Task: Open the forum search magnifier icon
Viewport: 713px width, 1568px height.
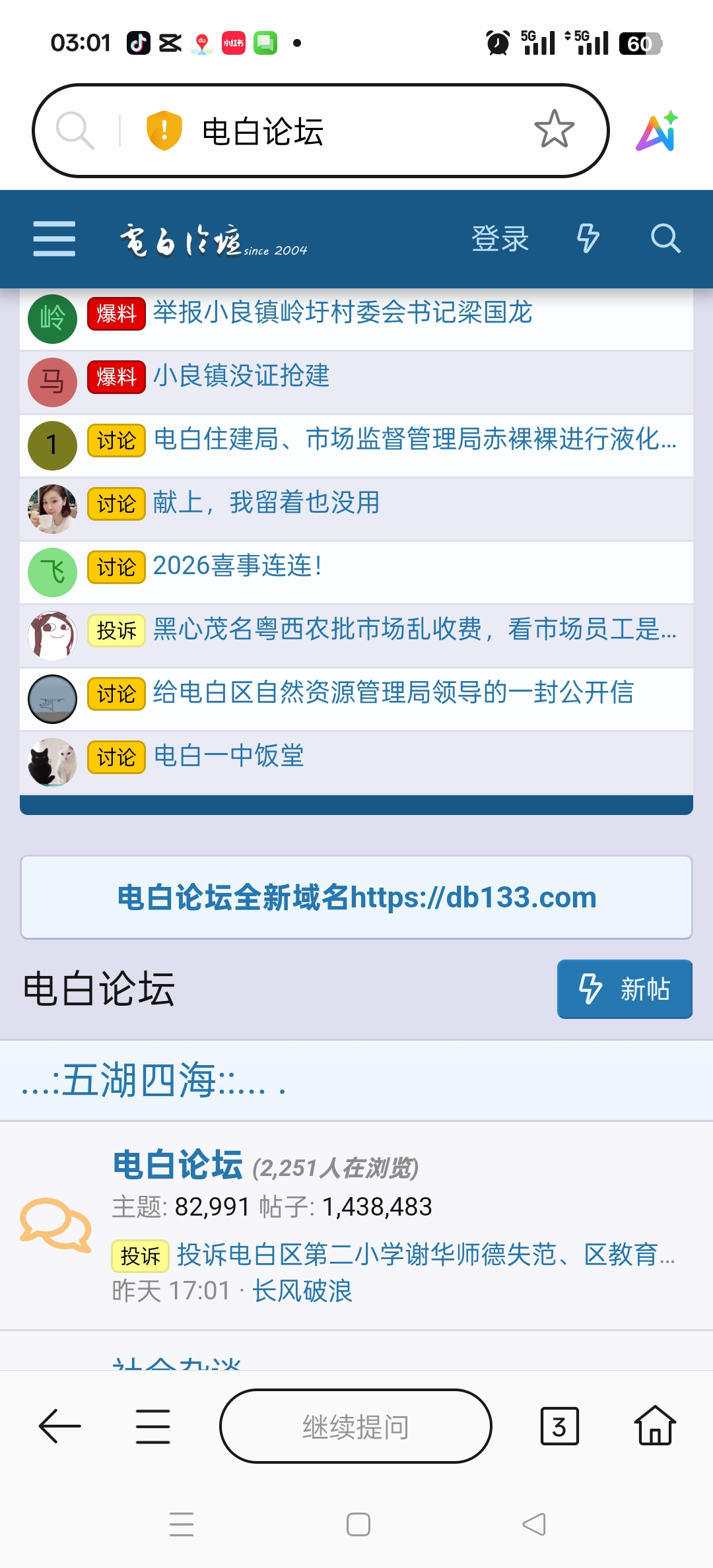Action: [665, 238]
